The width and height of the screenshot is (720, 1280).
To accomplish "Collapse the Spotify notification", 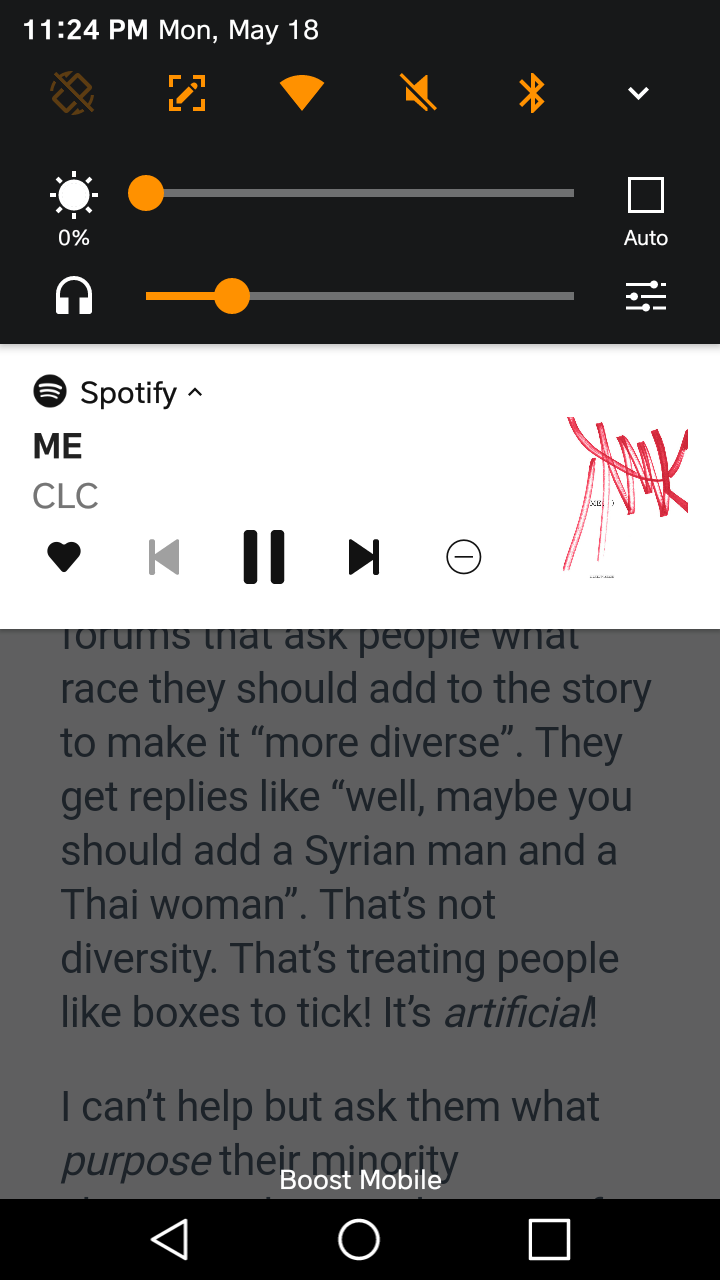I will coord(195,392).
